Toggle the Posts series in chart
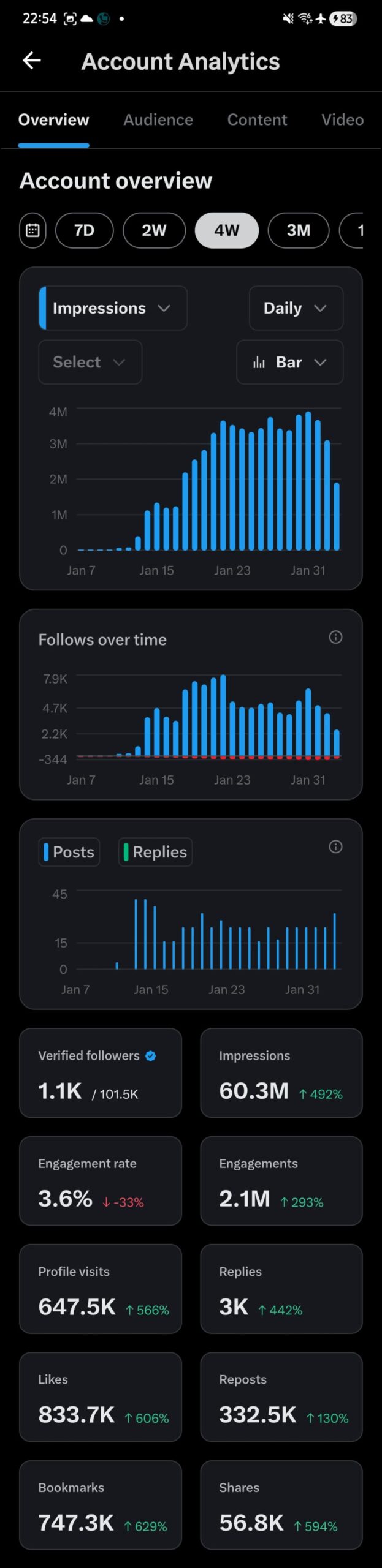 (69, 852)
